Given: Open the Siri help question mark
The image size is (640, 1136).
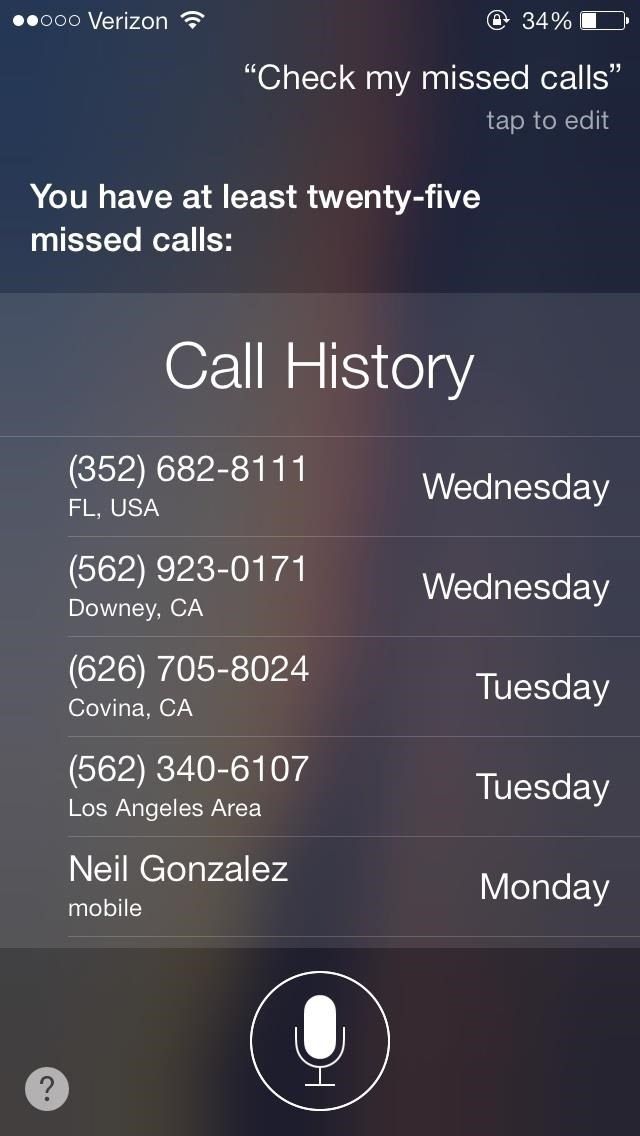Looking at the screenshot, I should click(47, 1089).
